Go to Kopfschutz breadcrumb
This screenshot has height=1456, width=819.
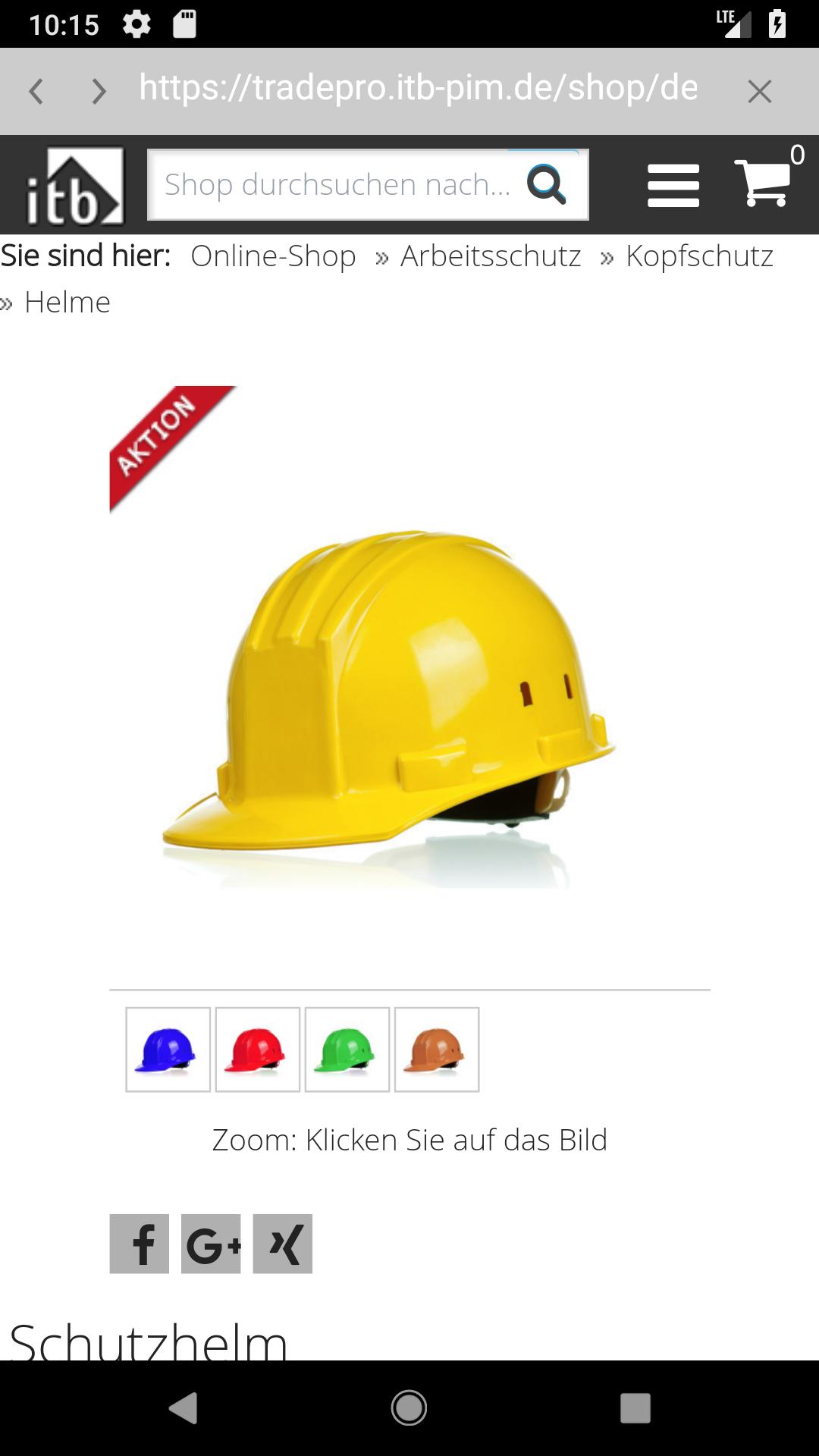(x=699, y=256)
